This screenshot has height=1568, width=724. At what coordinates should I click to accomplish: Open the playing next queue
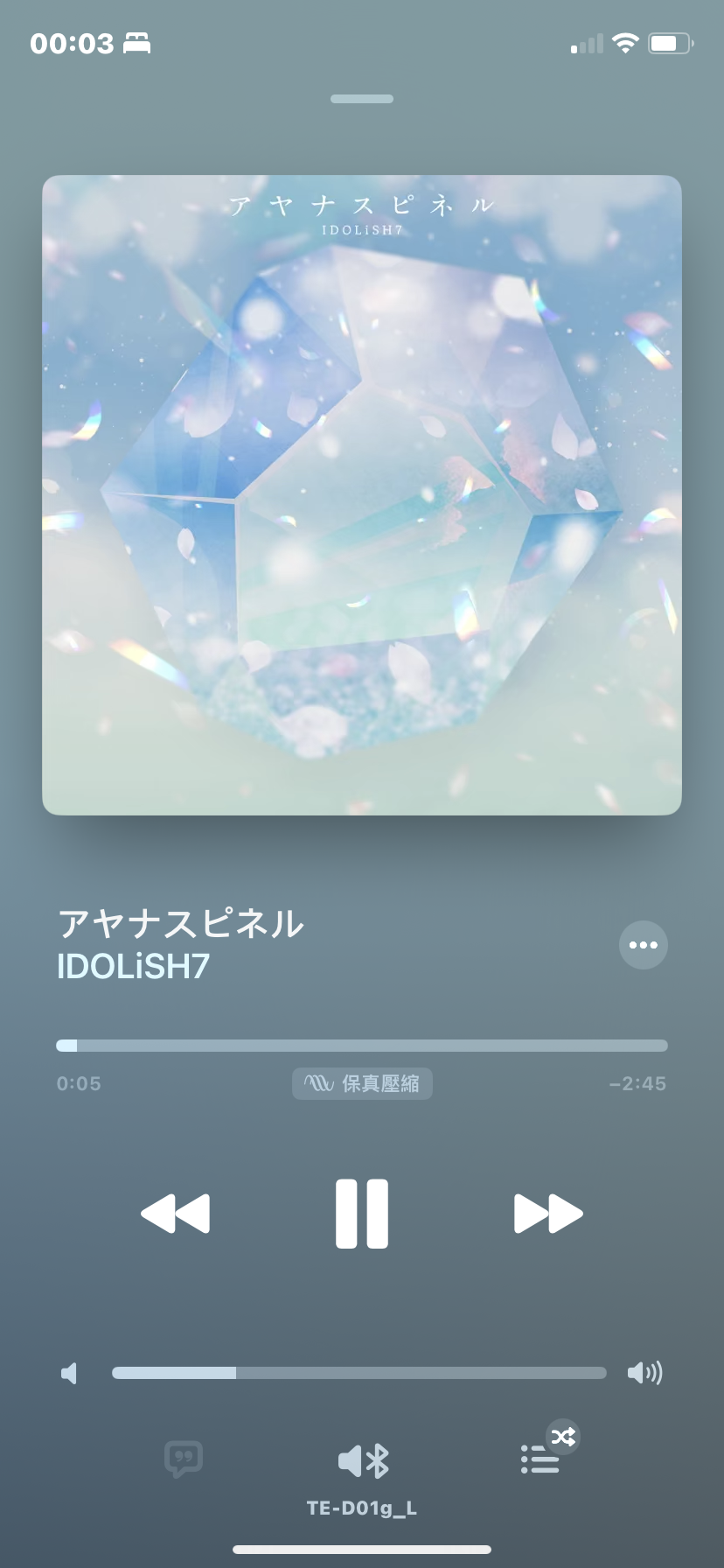coord(540,1459)
